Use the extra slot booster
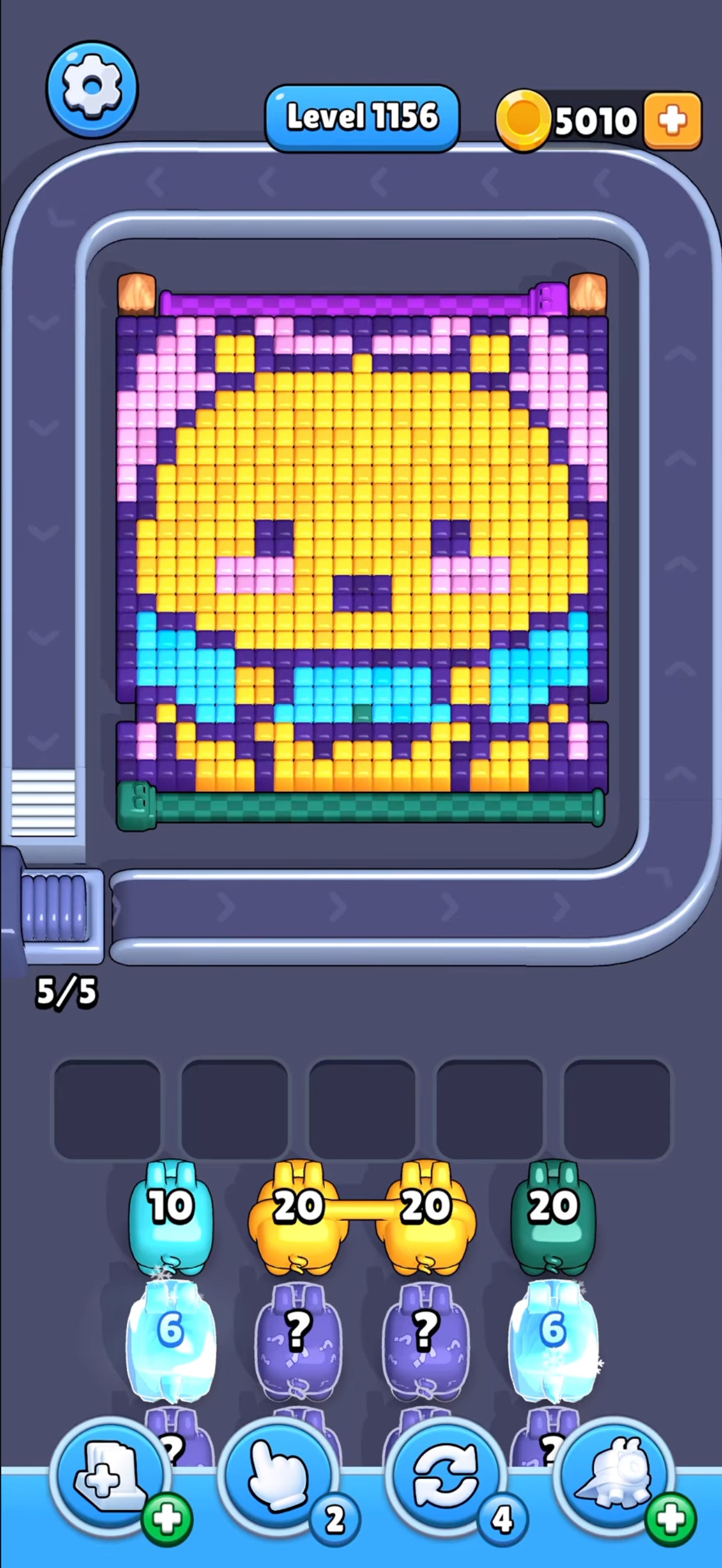This screenshot has width=722, height=1568. tap(110, 1476)
